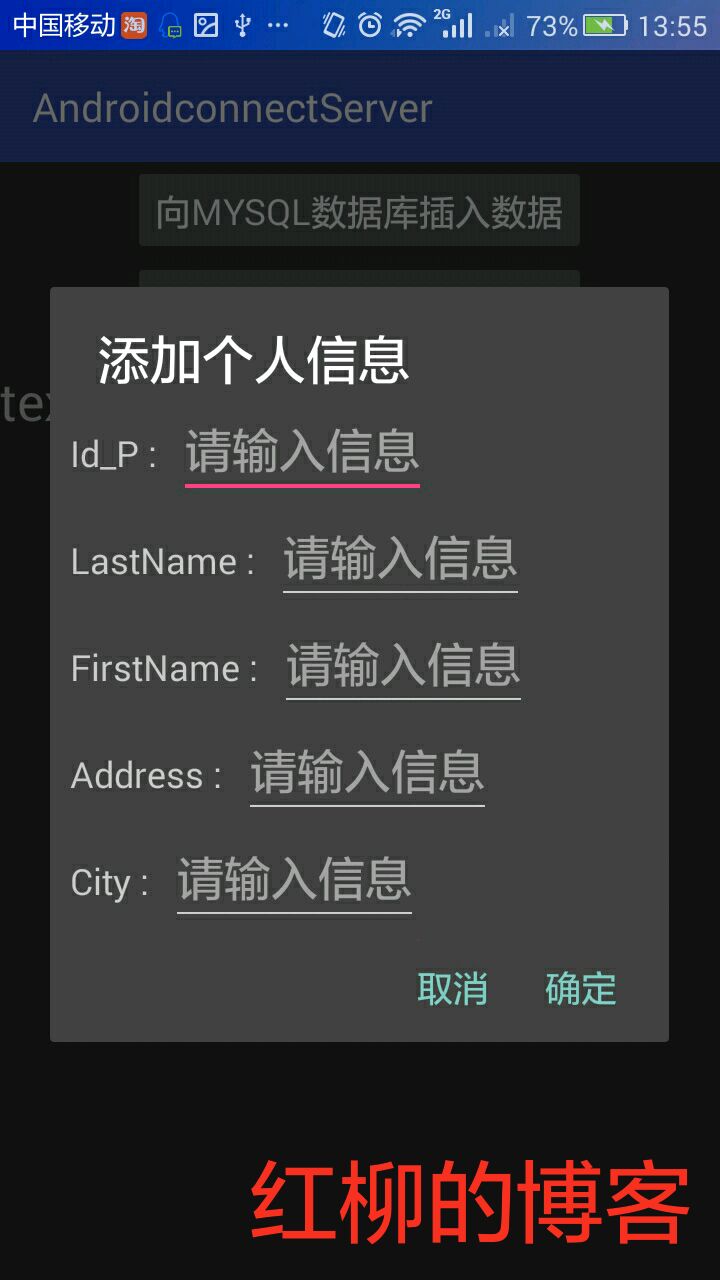Focus the LastName text field
The width and height of the screenshot is (720, 1280).
(400, 560)
